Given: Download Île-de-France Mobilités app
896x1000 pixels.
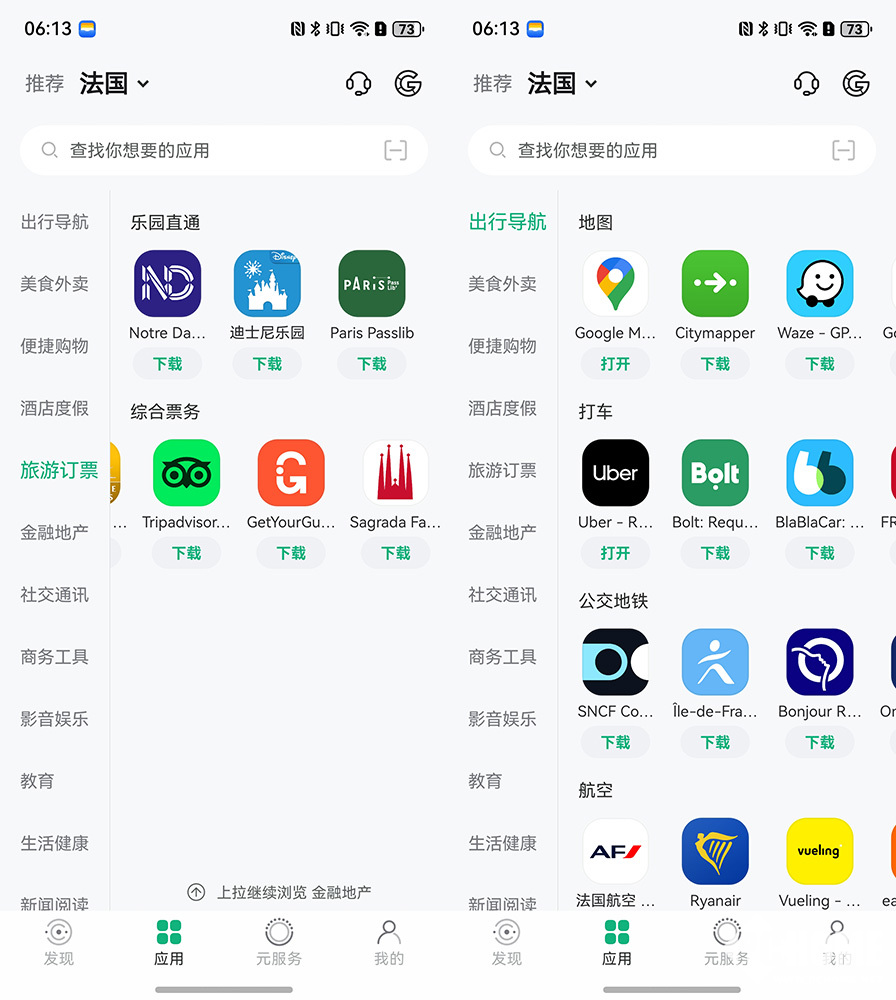Looking at the screenshot, I should point(715,742).
